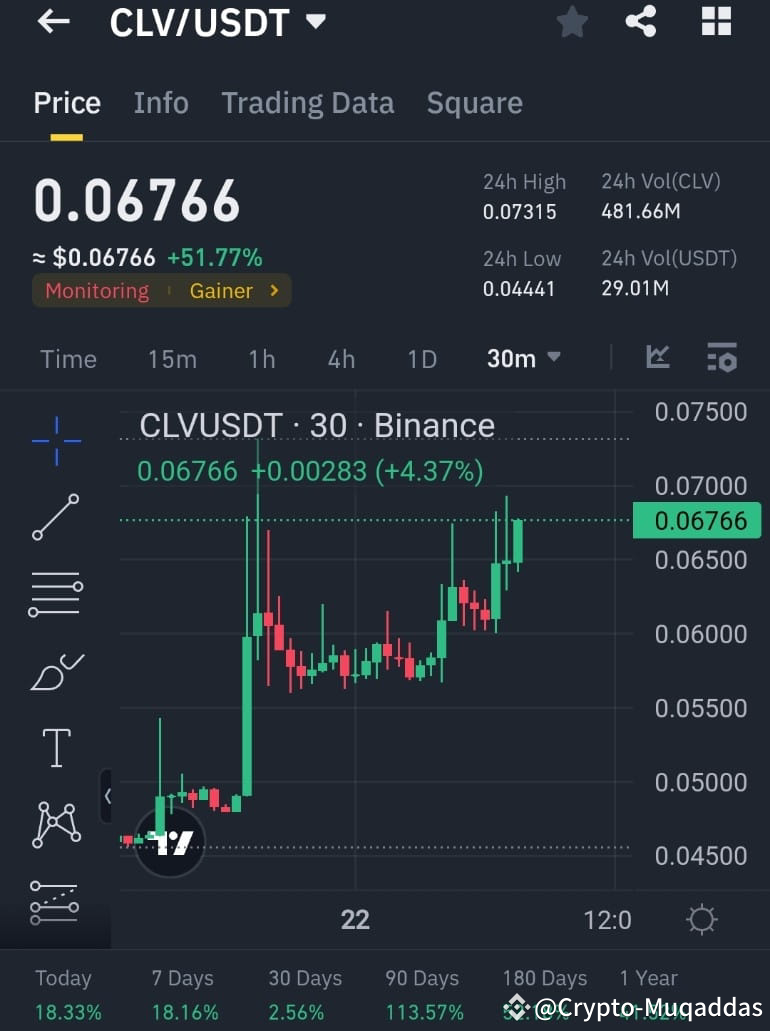Tap the current price label 0.06766

coord(696,520)
